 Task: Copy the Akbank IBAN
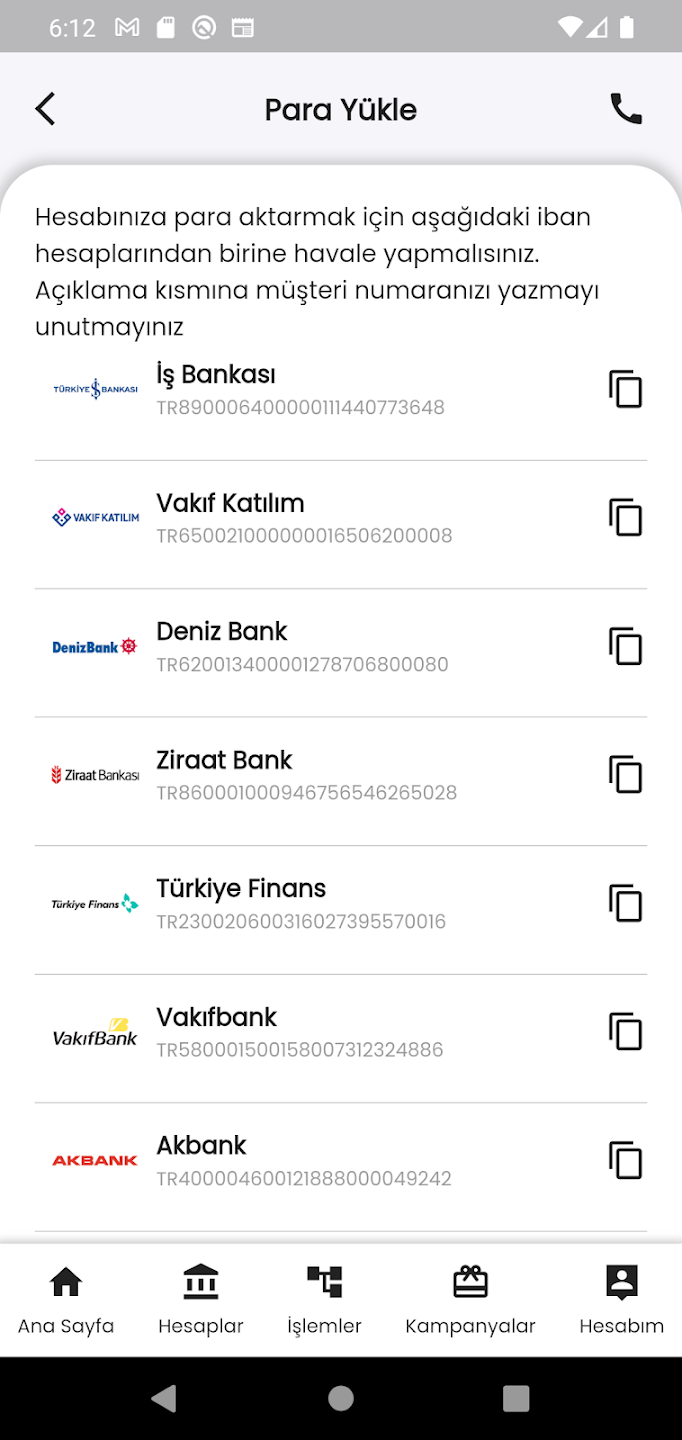(626, 1160)
